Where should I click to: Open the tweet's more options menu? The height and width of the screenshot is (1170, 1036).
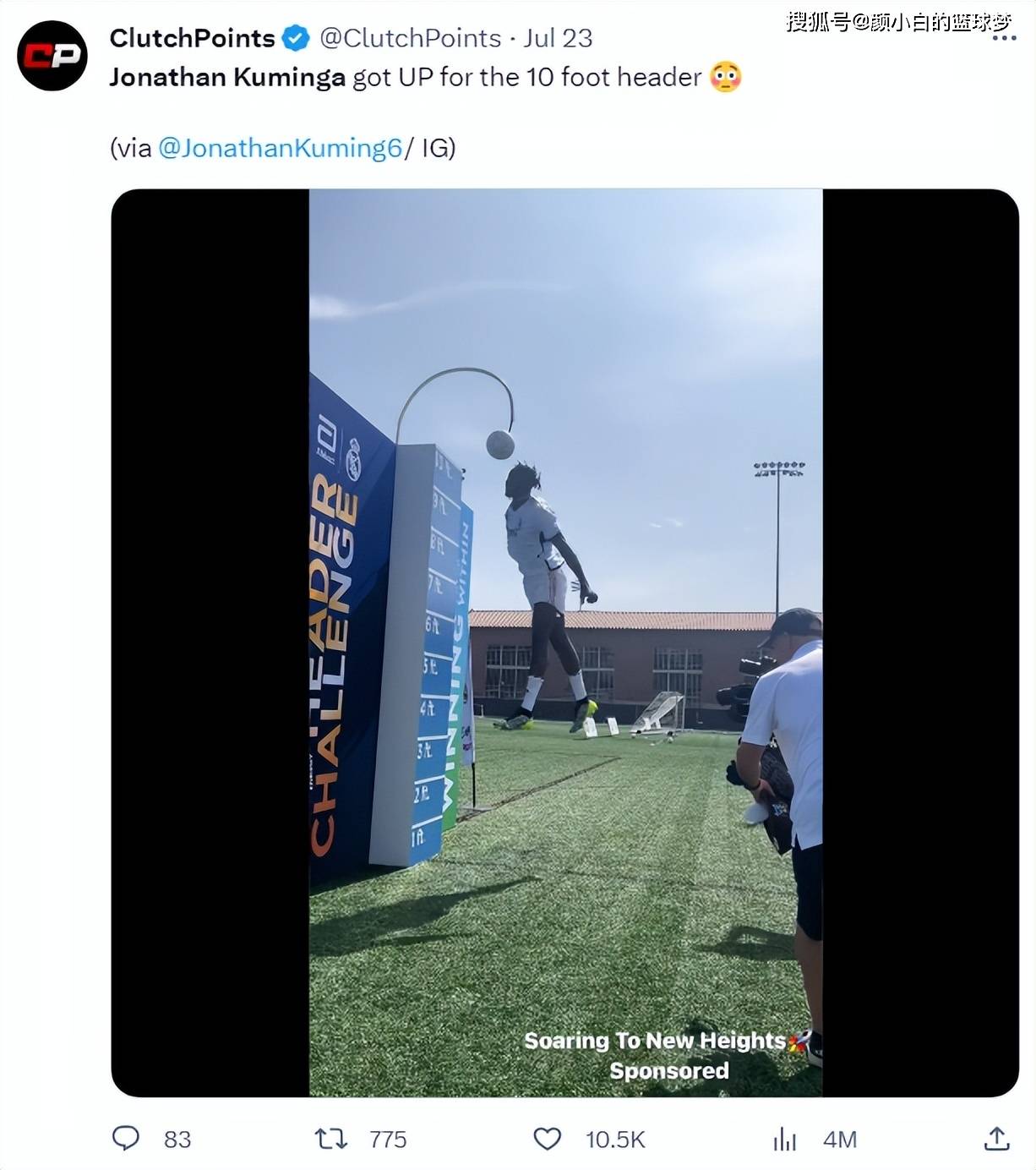coord(1003,39)
